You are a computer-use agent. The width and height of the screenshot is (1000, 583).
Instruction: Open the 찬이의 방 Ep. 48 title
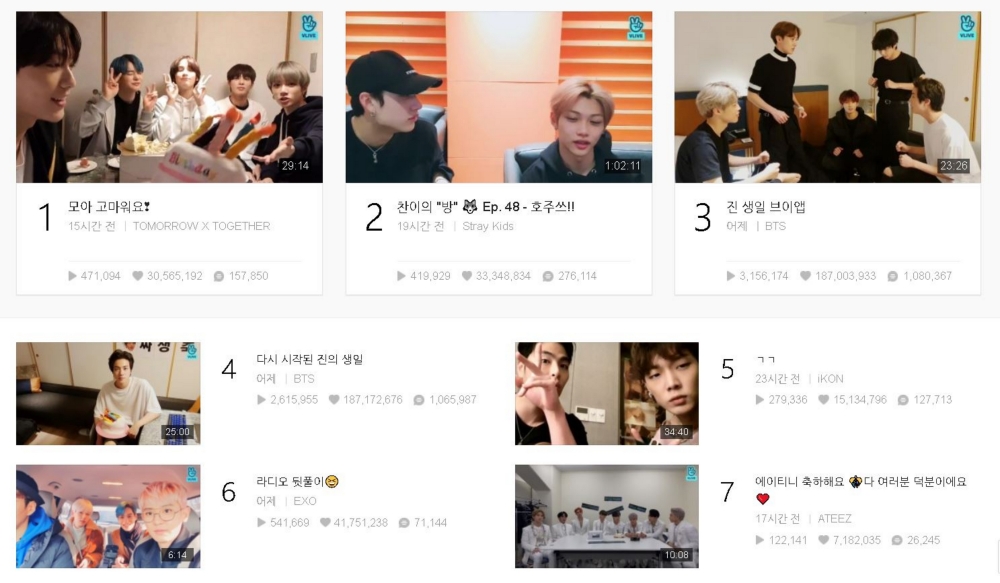tap(485, 207)
